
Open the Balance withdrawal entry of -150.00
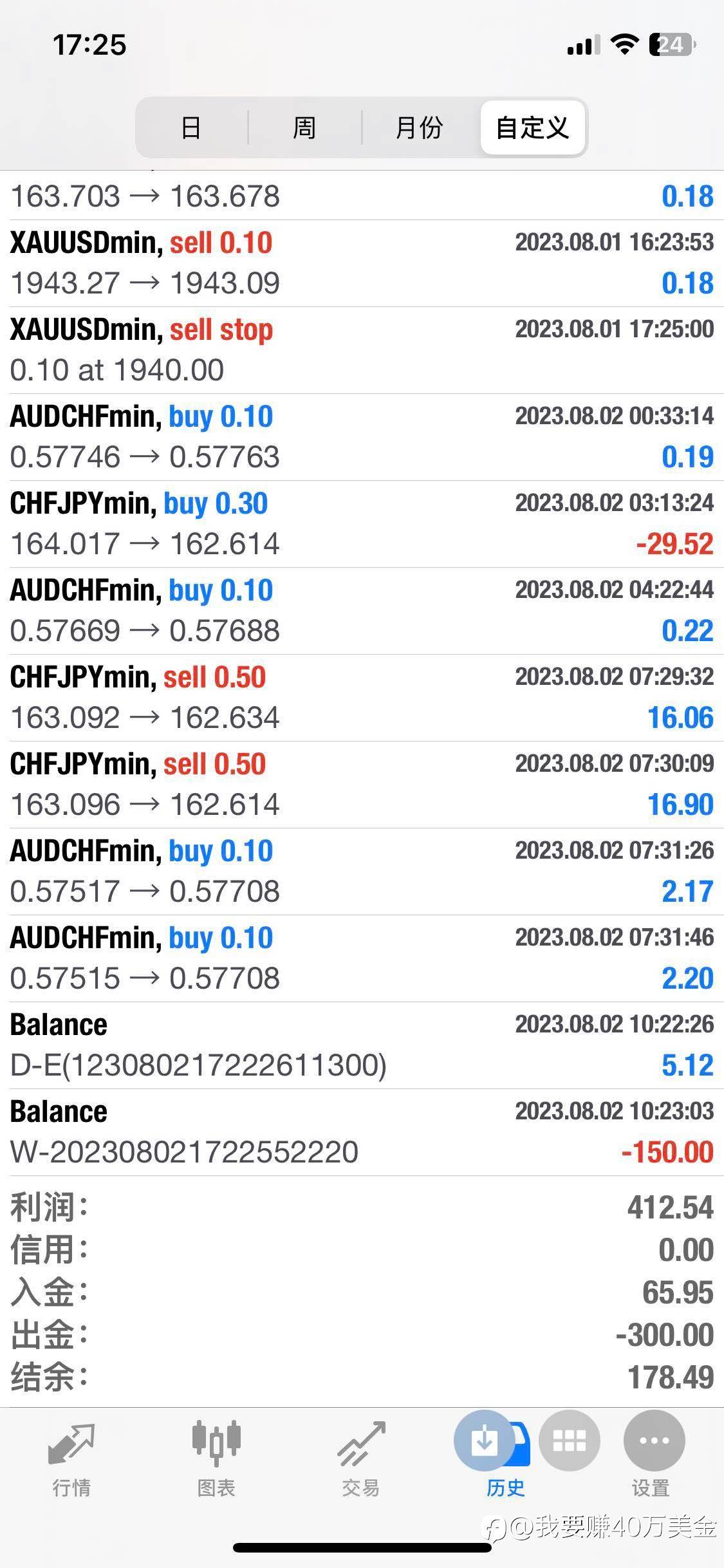[362, 1132]
